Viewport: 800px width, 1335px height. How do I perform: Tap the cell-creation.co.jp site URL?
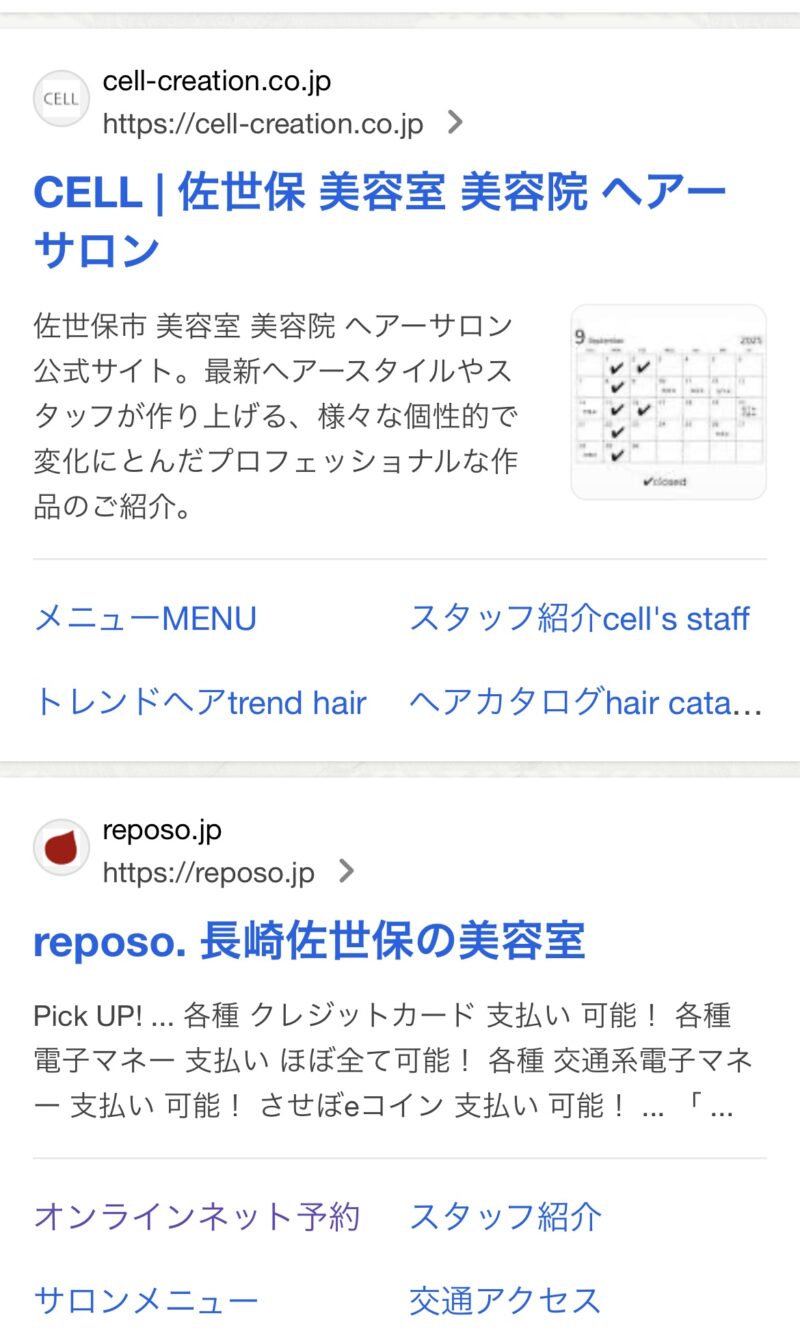click(263, 124)
